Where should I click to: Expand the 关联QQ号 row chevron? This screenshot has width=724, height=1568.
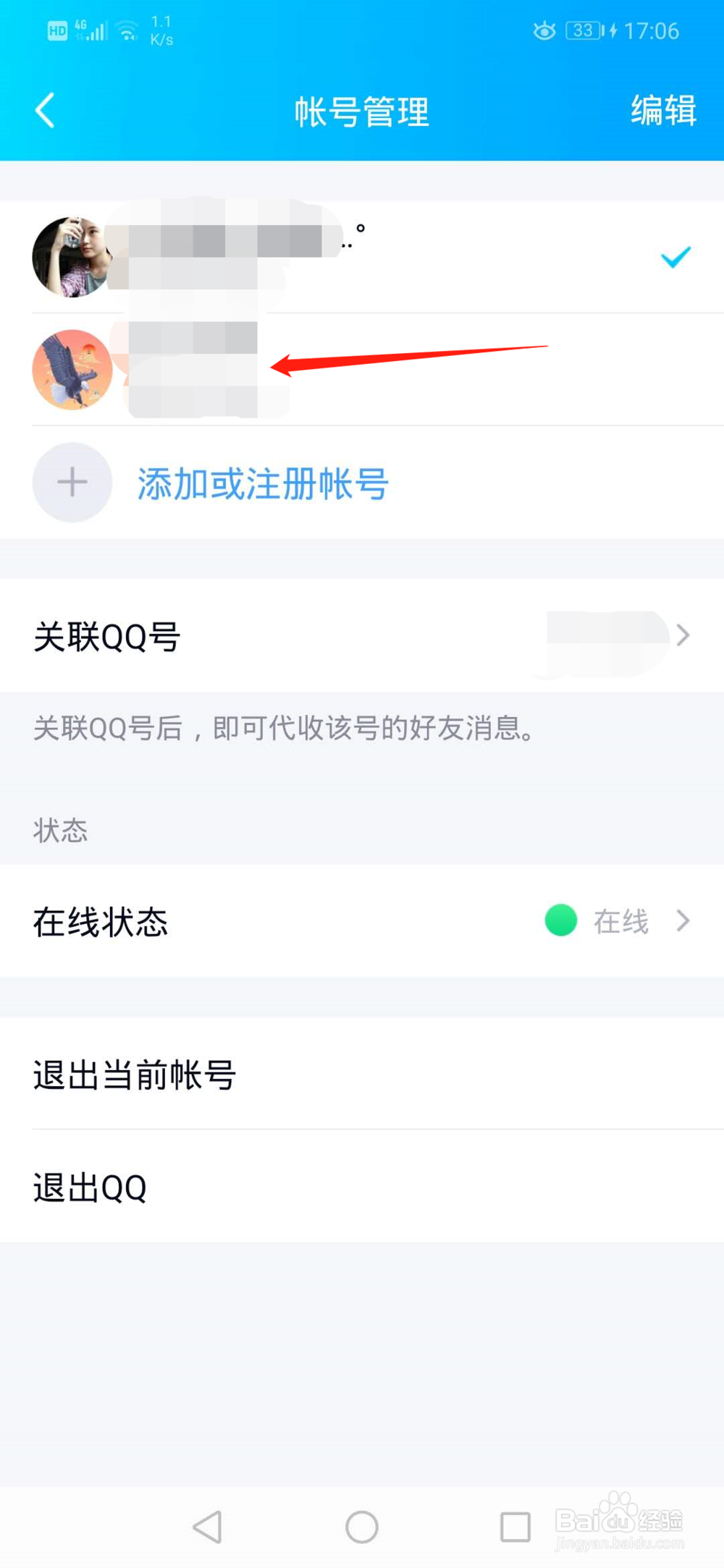pyautogui.click(x=683, y=636)
